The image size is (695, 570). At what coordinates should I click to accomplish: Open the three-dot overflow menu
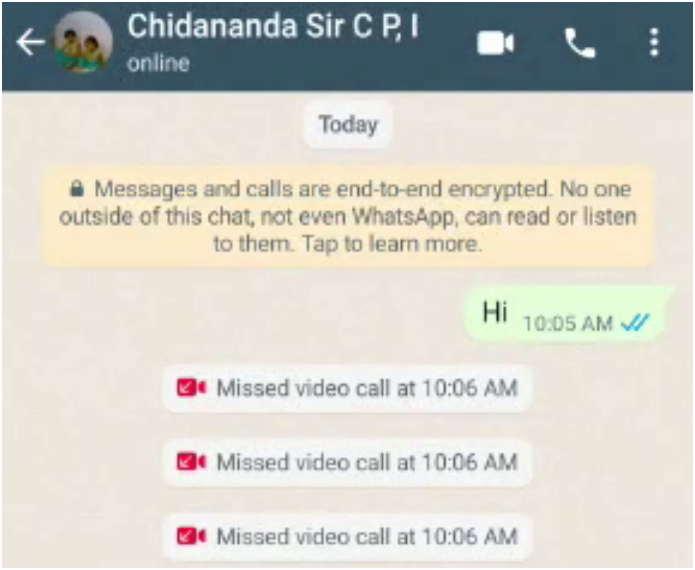point(654,42)
